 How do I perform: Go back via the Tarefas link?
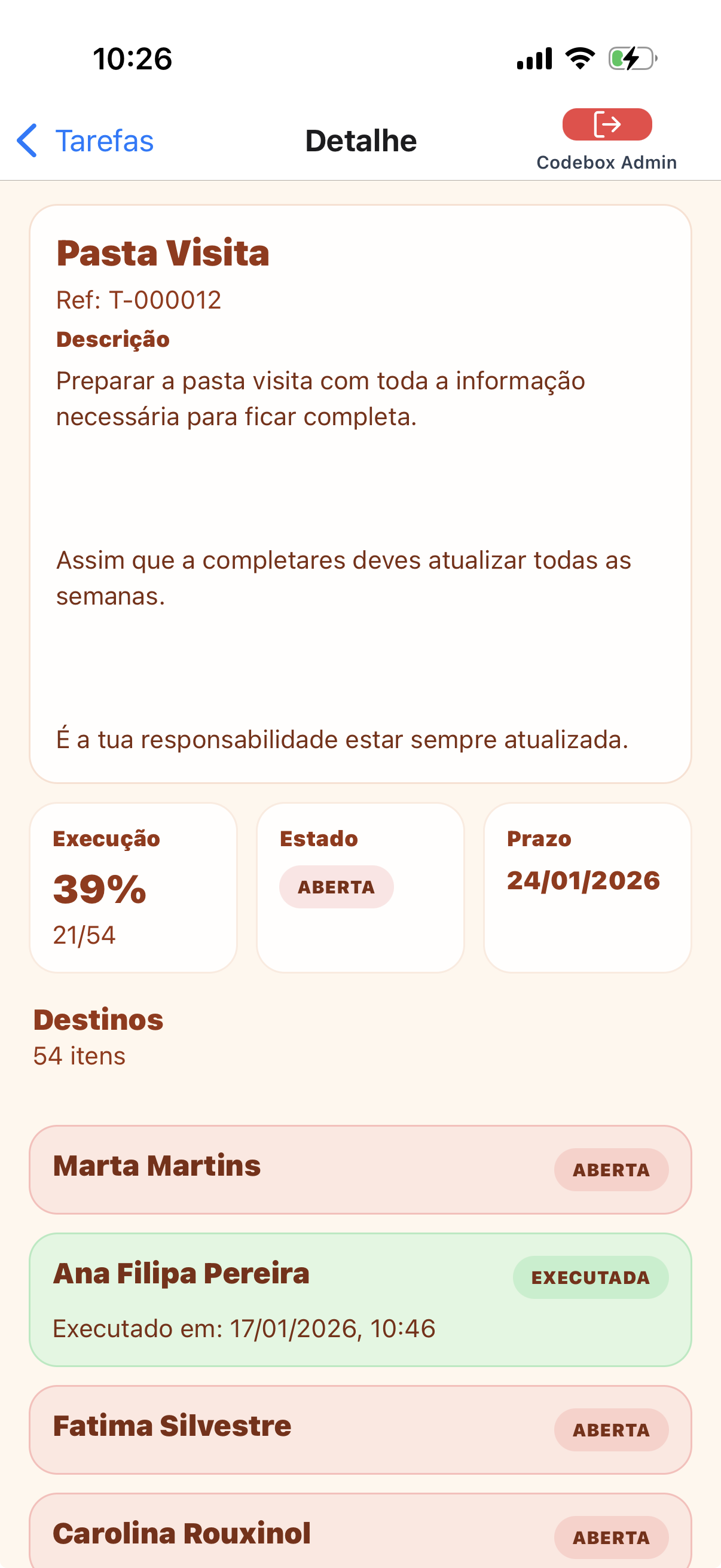pyautogui.click(x=105, y=140)
